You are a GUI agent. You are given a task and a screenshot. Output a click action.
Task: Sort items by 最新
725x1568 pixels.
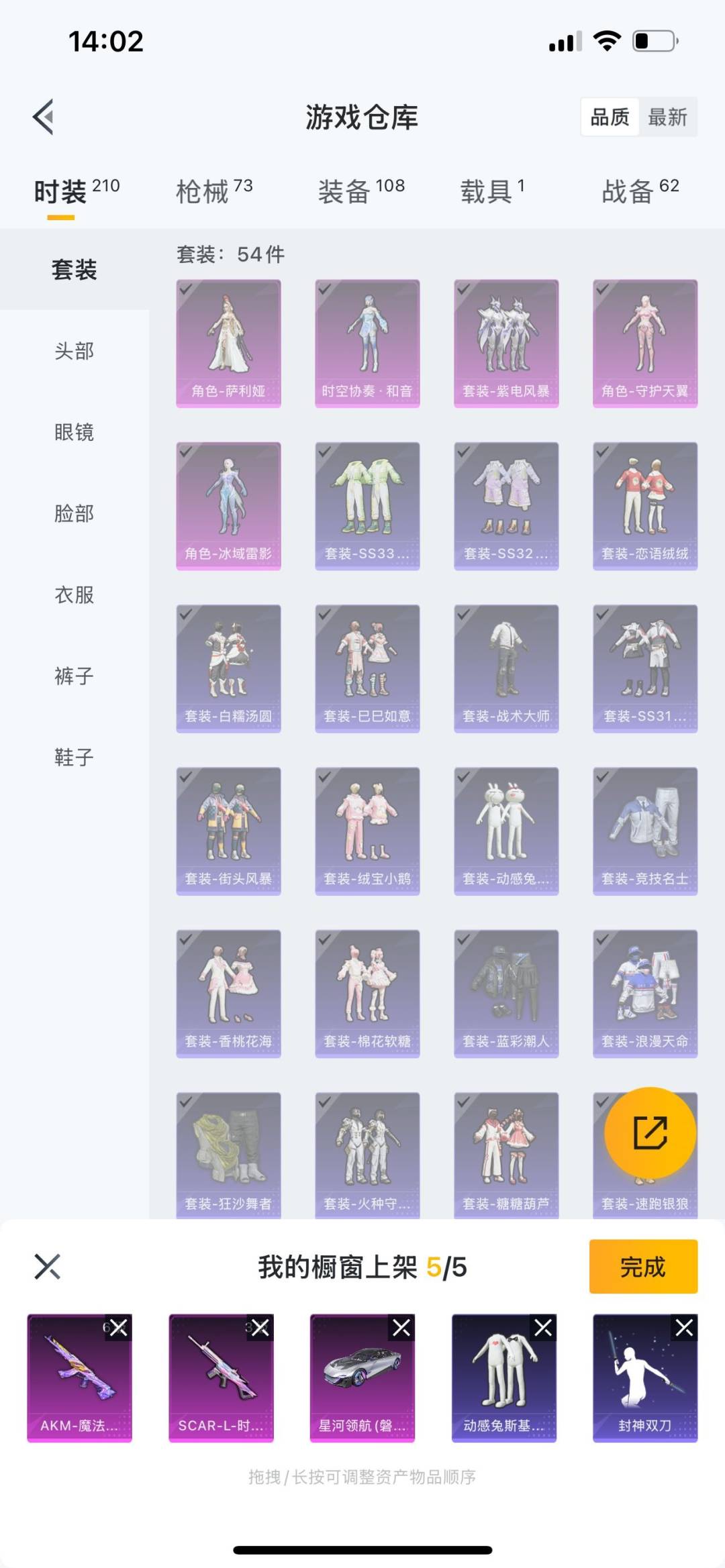point(667,117)
